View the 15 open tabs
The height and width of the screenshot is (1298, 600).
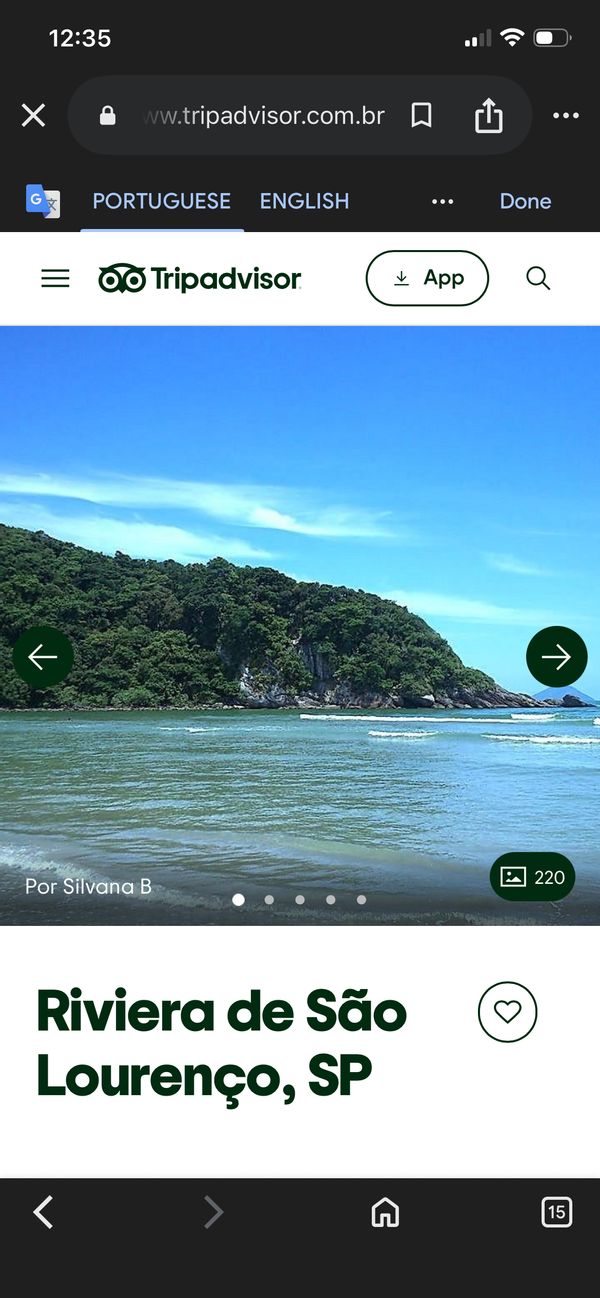[x=556, y=1212]
